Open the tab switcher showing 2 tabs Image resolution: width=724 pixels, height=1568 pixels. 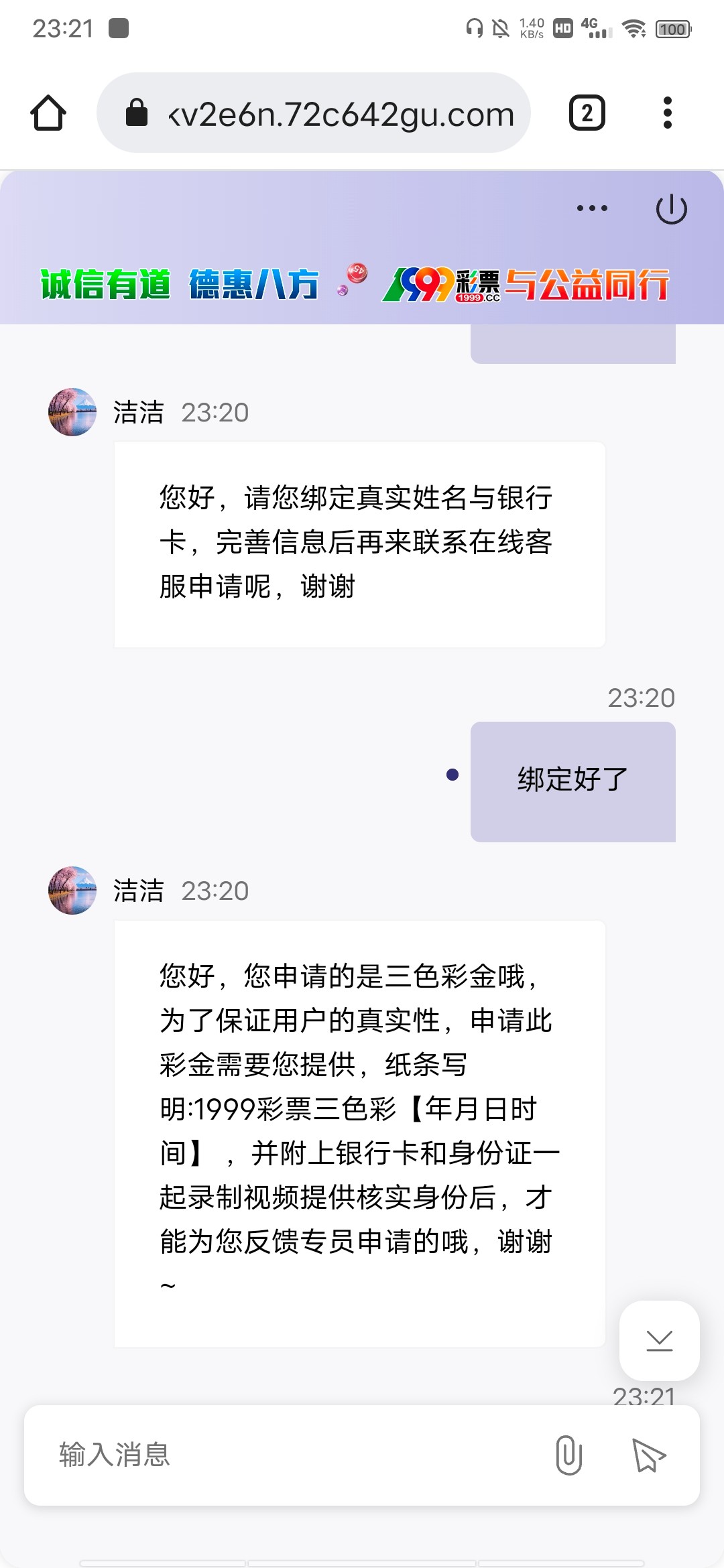click(x=587, y=113)
